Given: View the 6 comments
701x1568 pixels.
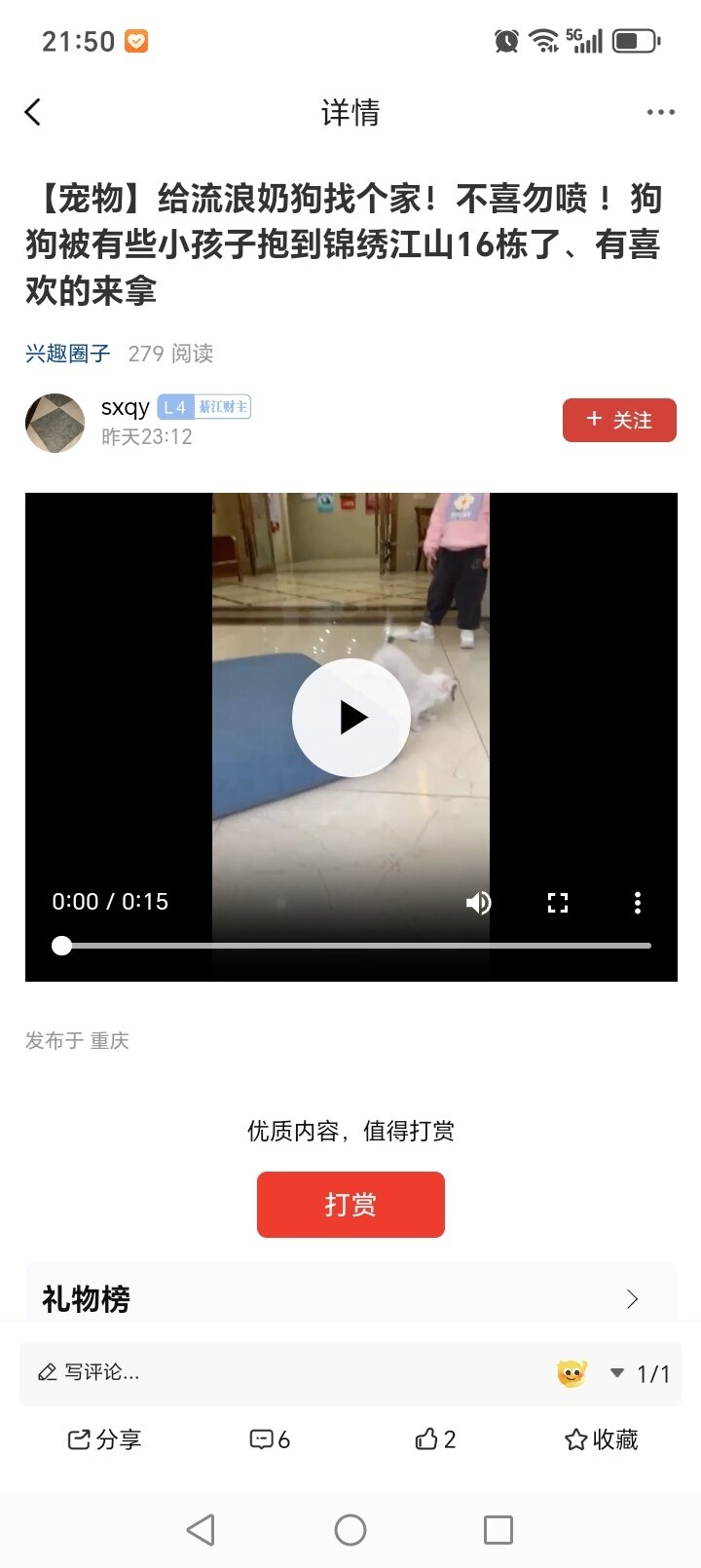Looking at the screenshot, I should [x=270, y=1439].
